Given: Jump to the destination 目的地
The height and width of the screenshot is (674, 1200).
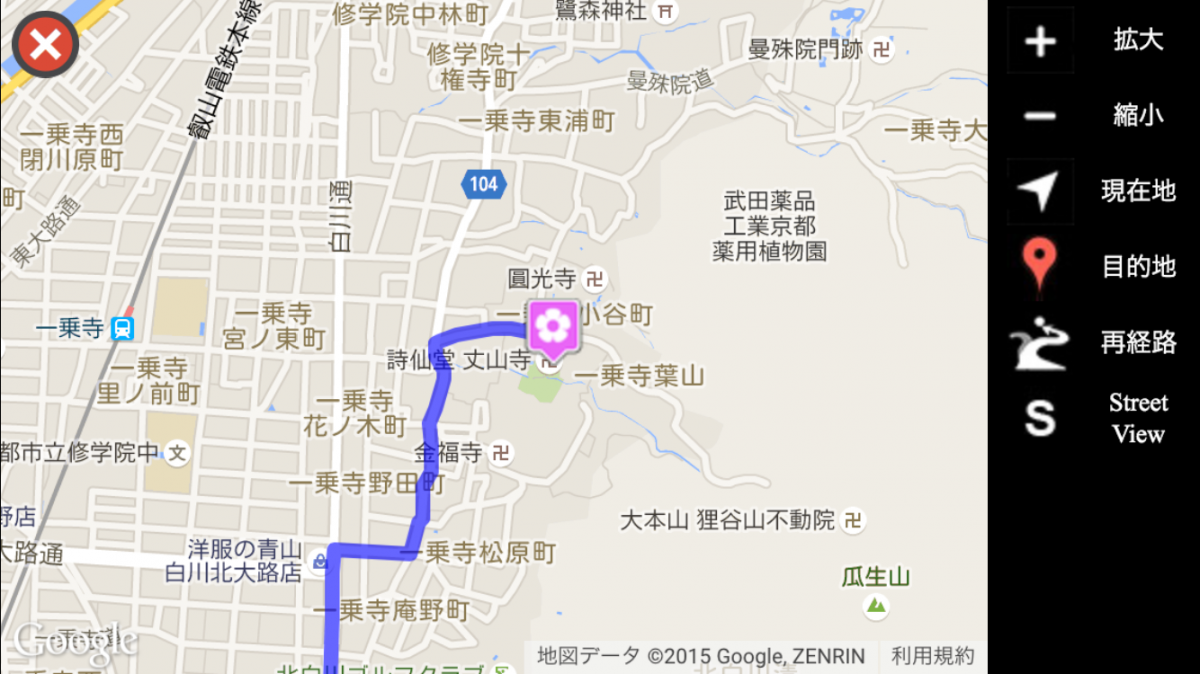Looking at the screenshot, I should [1041, 266].
